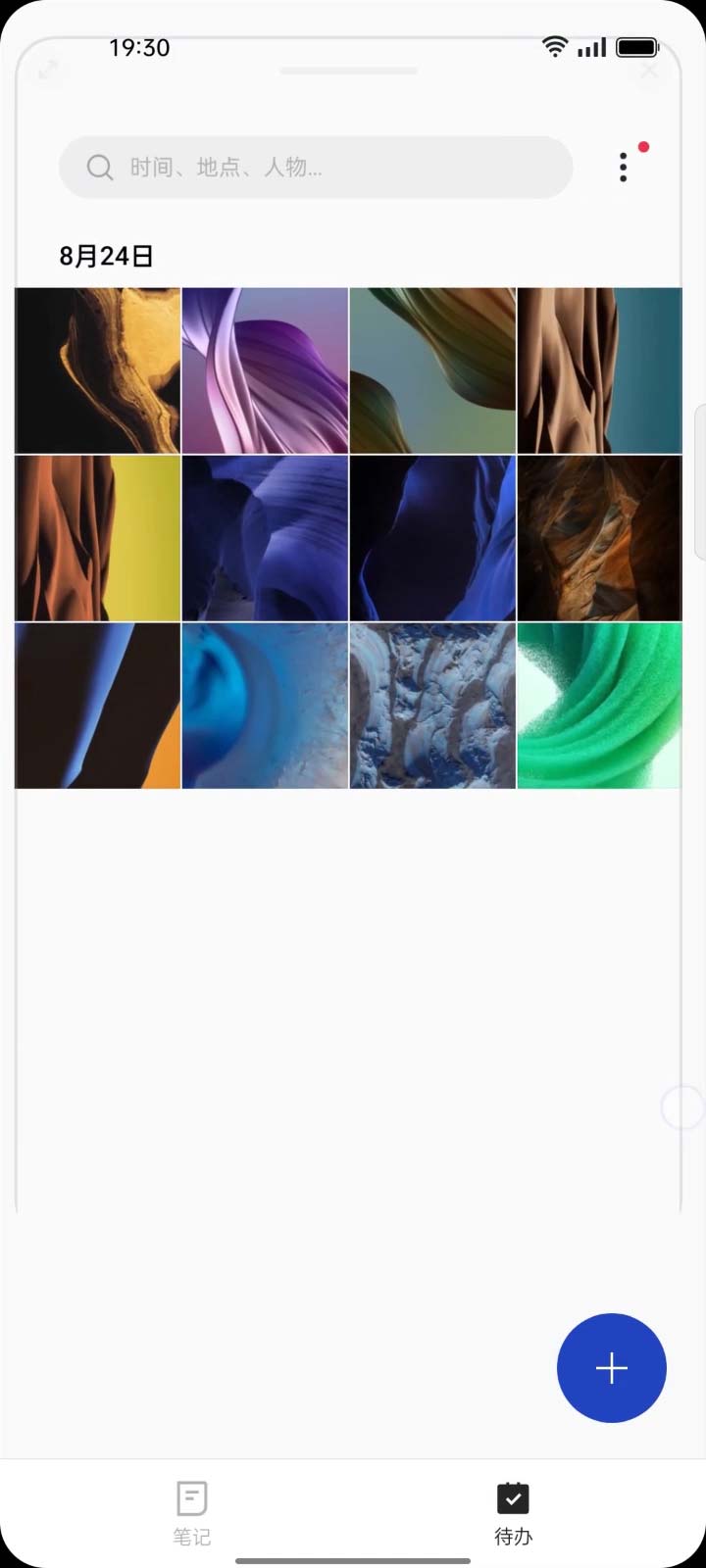View the snowy mountain aerial photo
This screenshot has height=1568, width=706.
432,706
